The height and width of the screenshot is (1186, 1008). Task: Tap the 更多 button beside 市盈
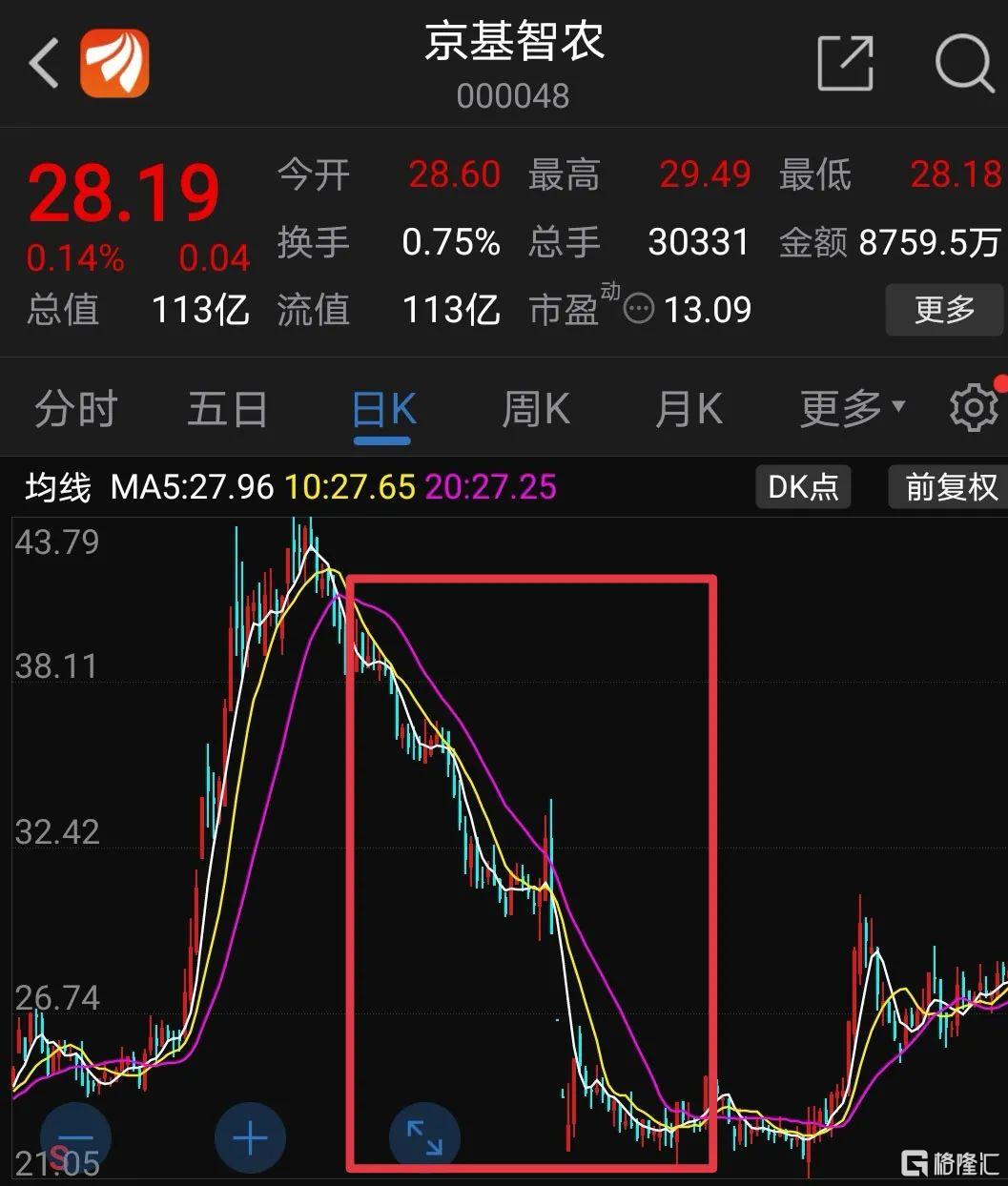click(944, 309)
